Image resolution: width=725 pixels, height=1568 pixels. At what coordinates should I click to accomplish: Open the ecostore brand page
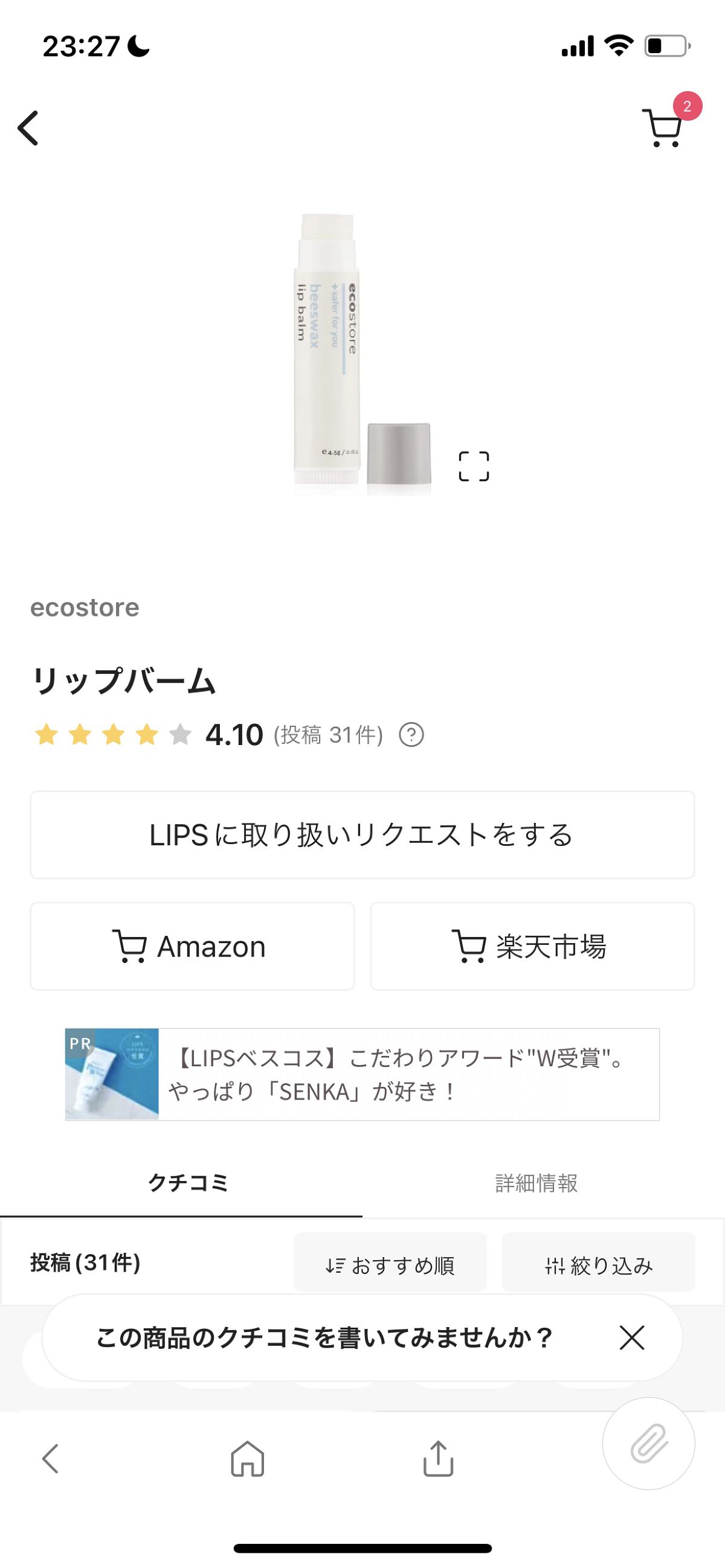tap(85, 606)
